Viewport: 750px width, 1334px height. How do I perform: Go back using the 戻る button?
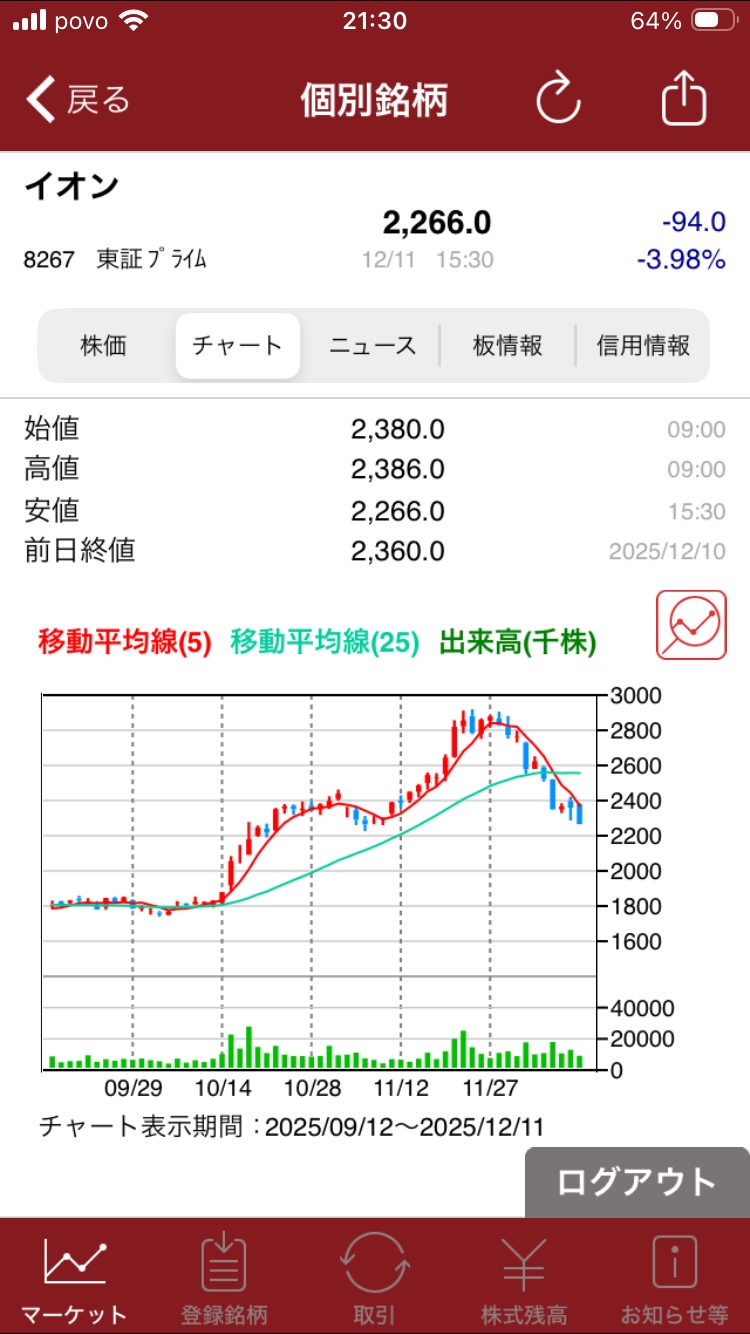(70, 100)
